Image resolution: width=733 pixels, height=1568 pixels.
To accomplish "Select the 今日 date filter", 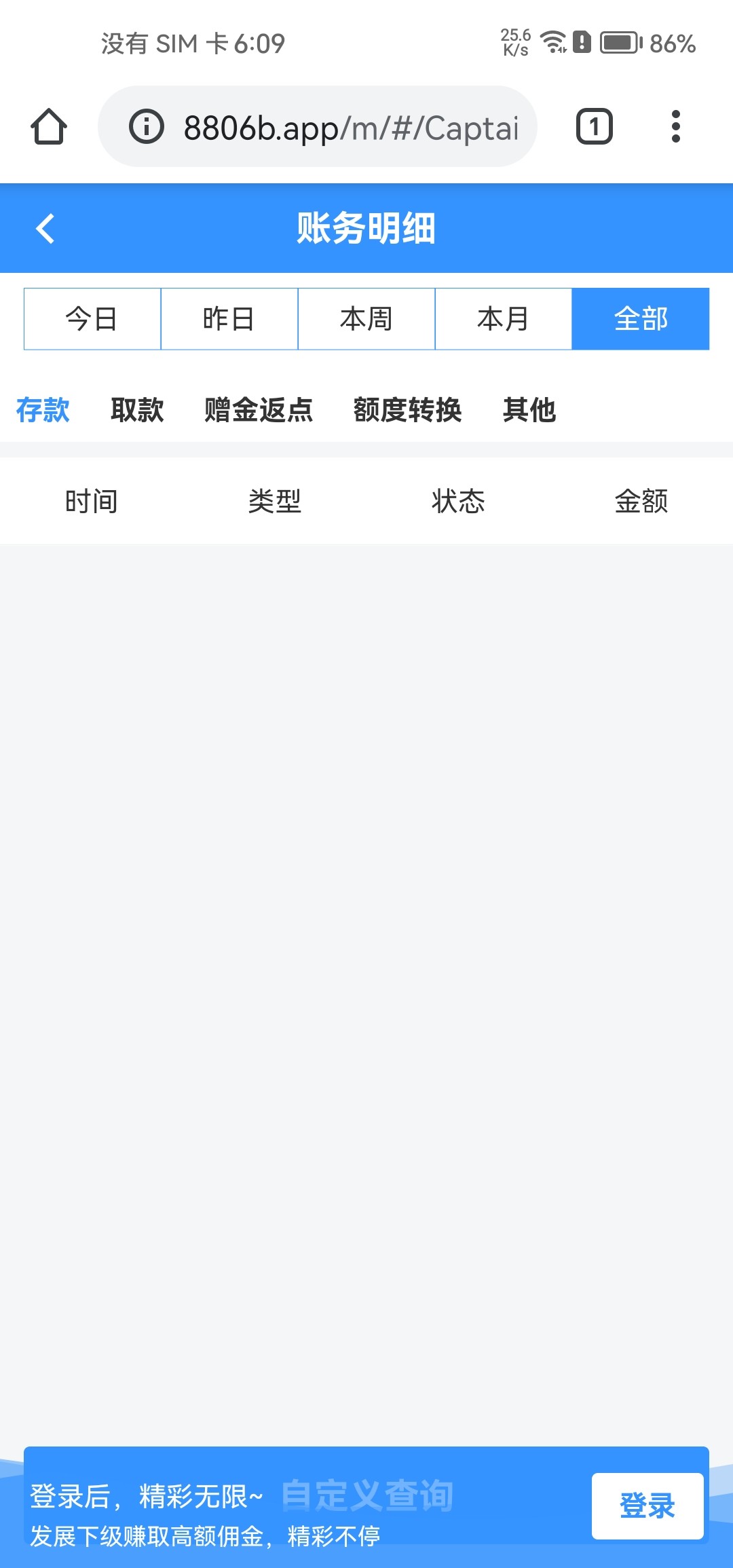I will pos(92,319).
